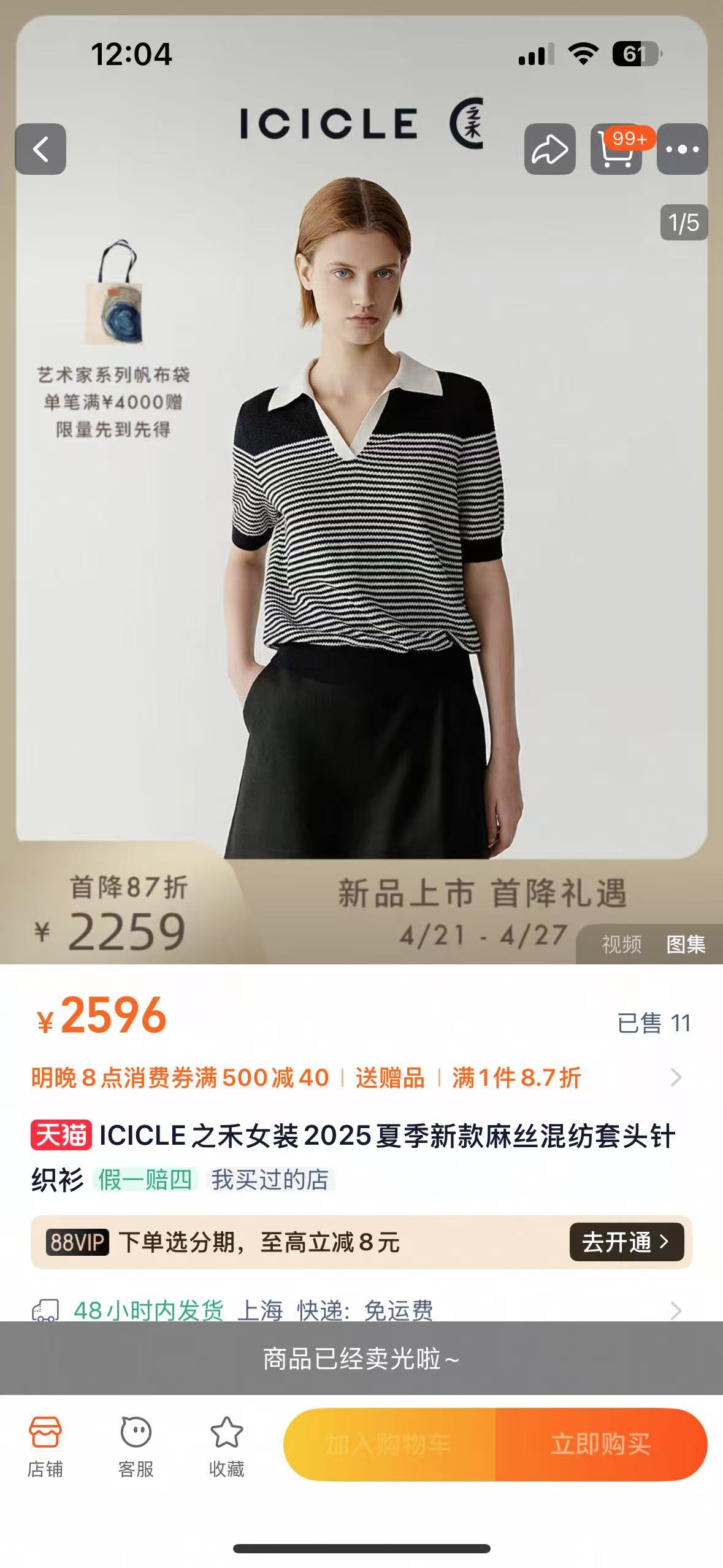Image resolution: width=723 pixels, height=1568 pixels.
Task: Switch to the 图集 tab
Action: [x=686, y=944]
